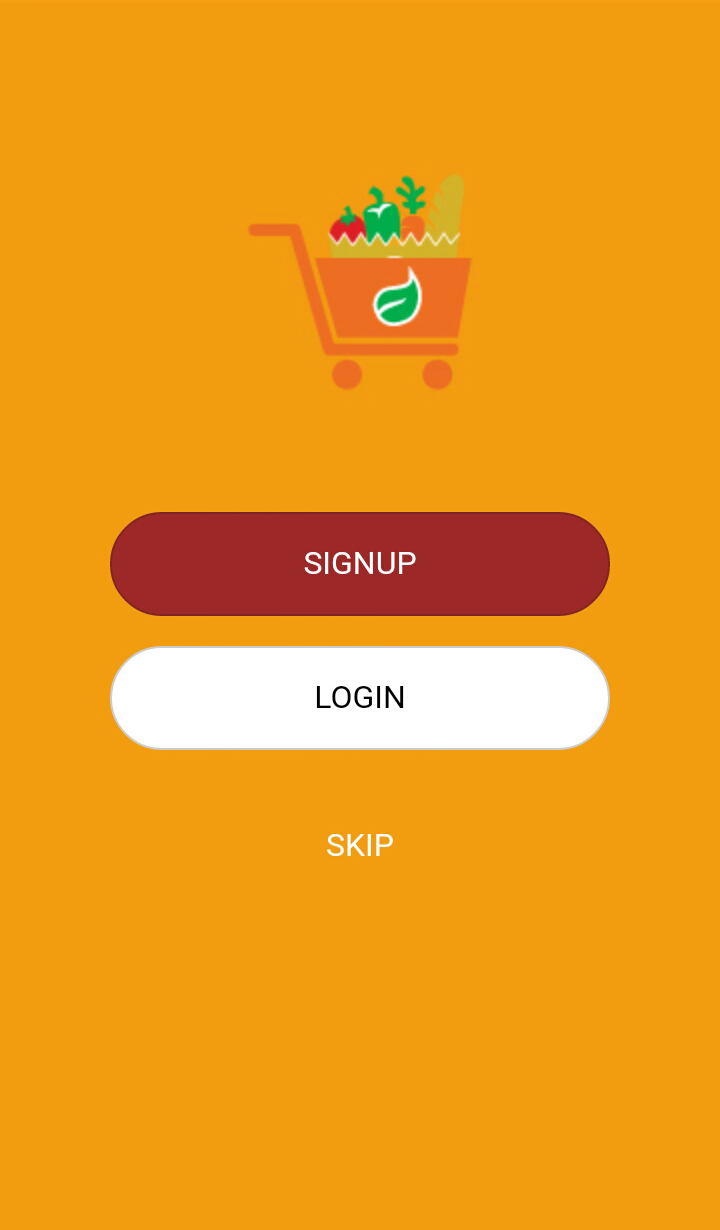Skip signing in
Viewport: 720px width, 1230px height.
pos(360,845)
